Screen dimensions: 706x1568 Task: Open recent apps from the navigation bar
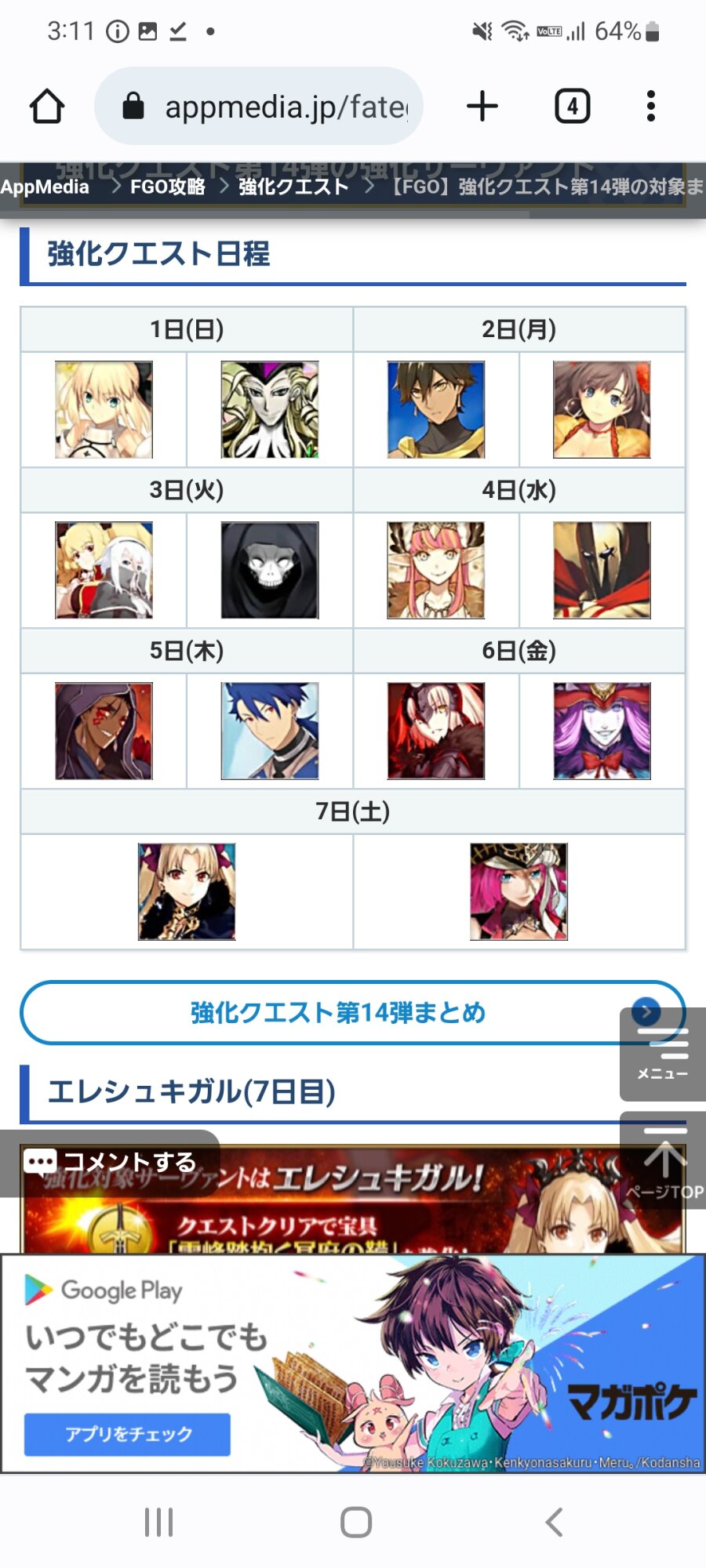158,1522
